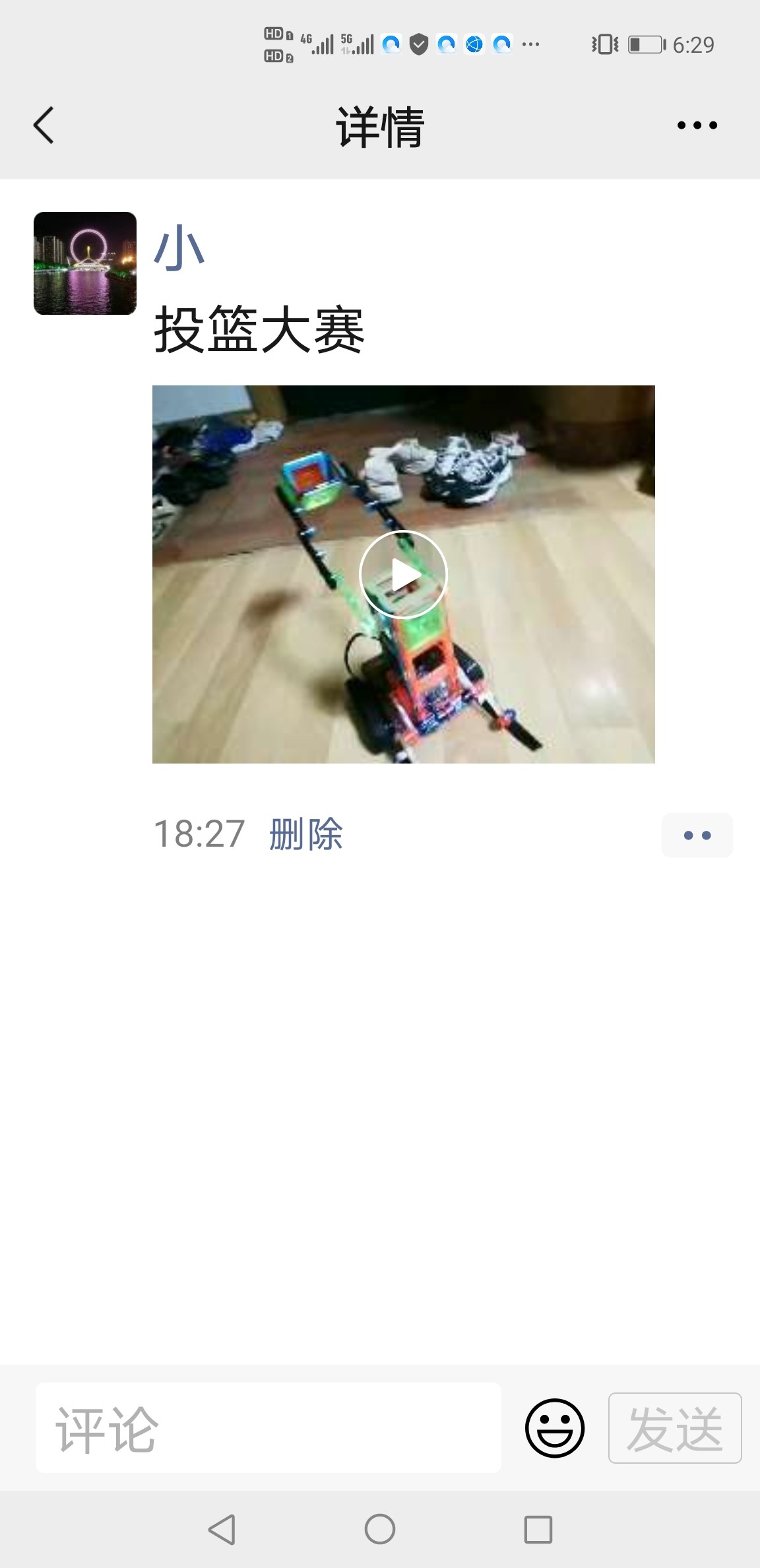760x1568 pixels.
Task: Tap the 发送 send button
Action: [674, 1428]
